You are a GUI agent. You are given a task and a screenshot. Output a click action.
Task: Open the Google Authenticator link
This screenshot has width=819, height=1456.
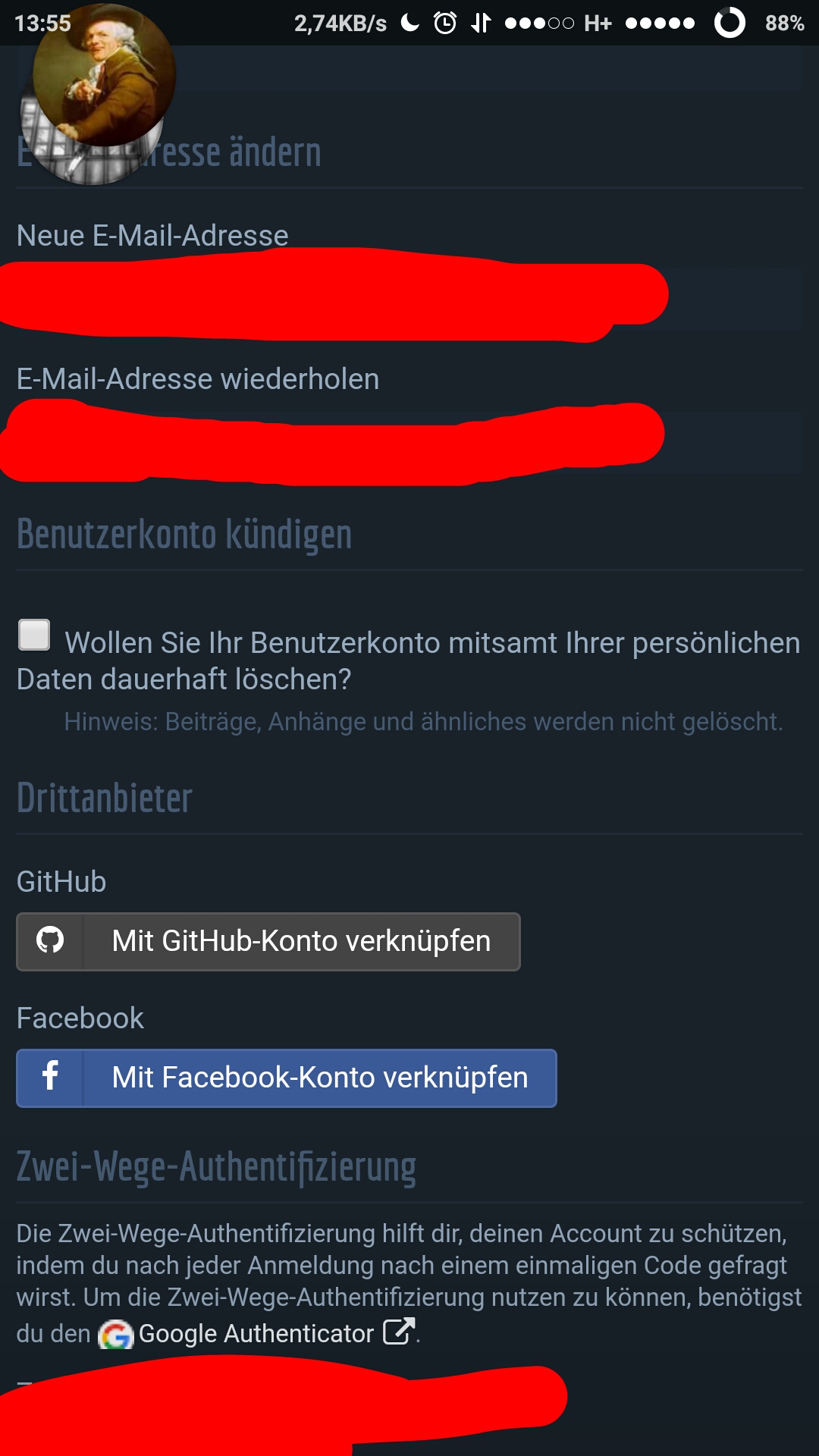(256, 1333)
